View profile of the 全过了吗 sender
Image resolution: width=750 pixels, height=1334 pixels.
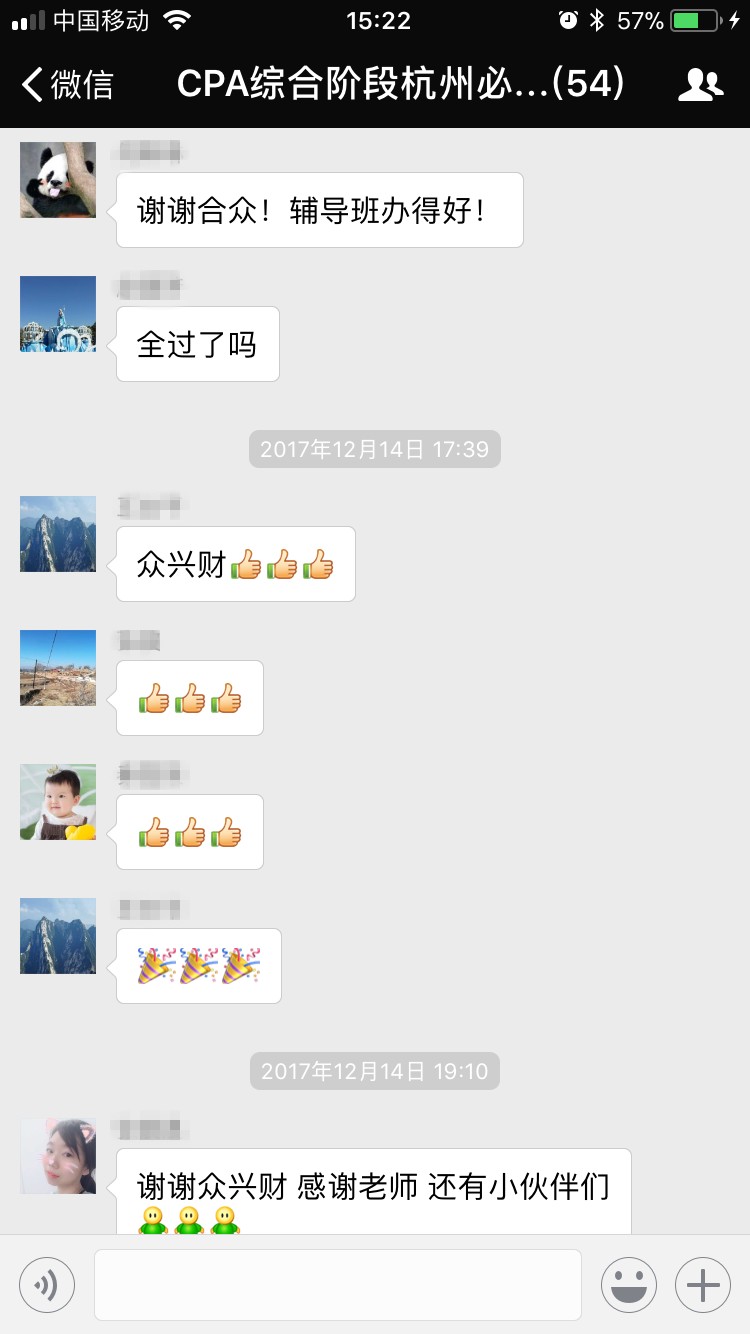coord(58,314)
